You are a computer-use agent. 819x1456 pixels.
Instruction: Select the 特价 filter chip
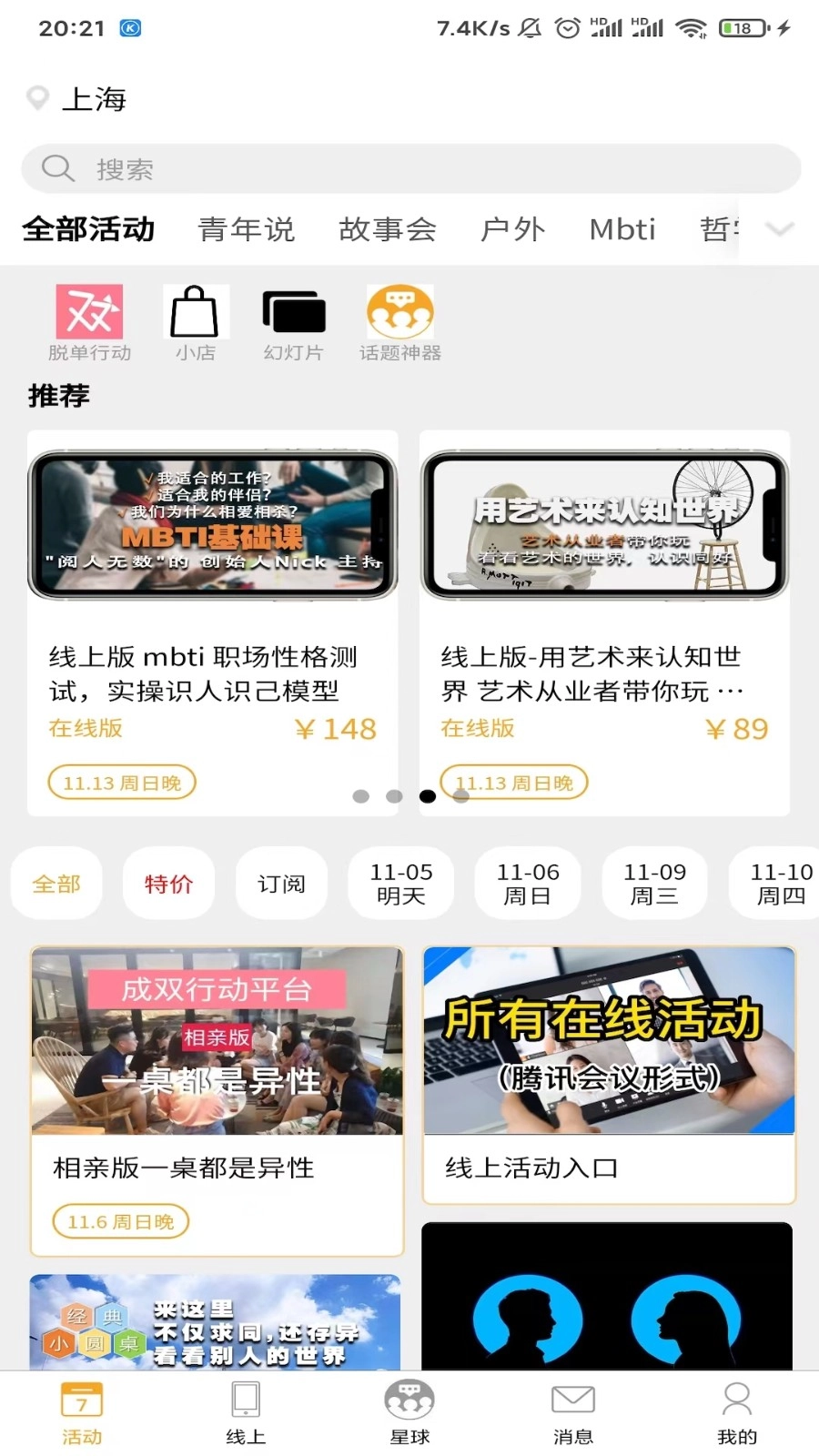(168, 883)
